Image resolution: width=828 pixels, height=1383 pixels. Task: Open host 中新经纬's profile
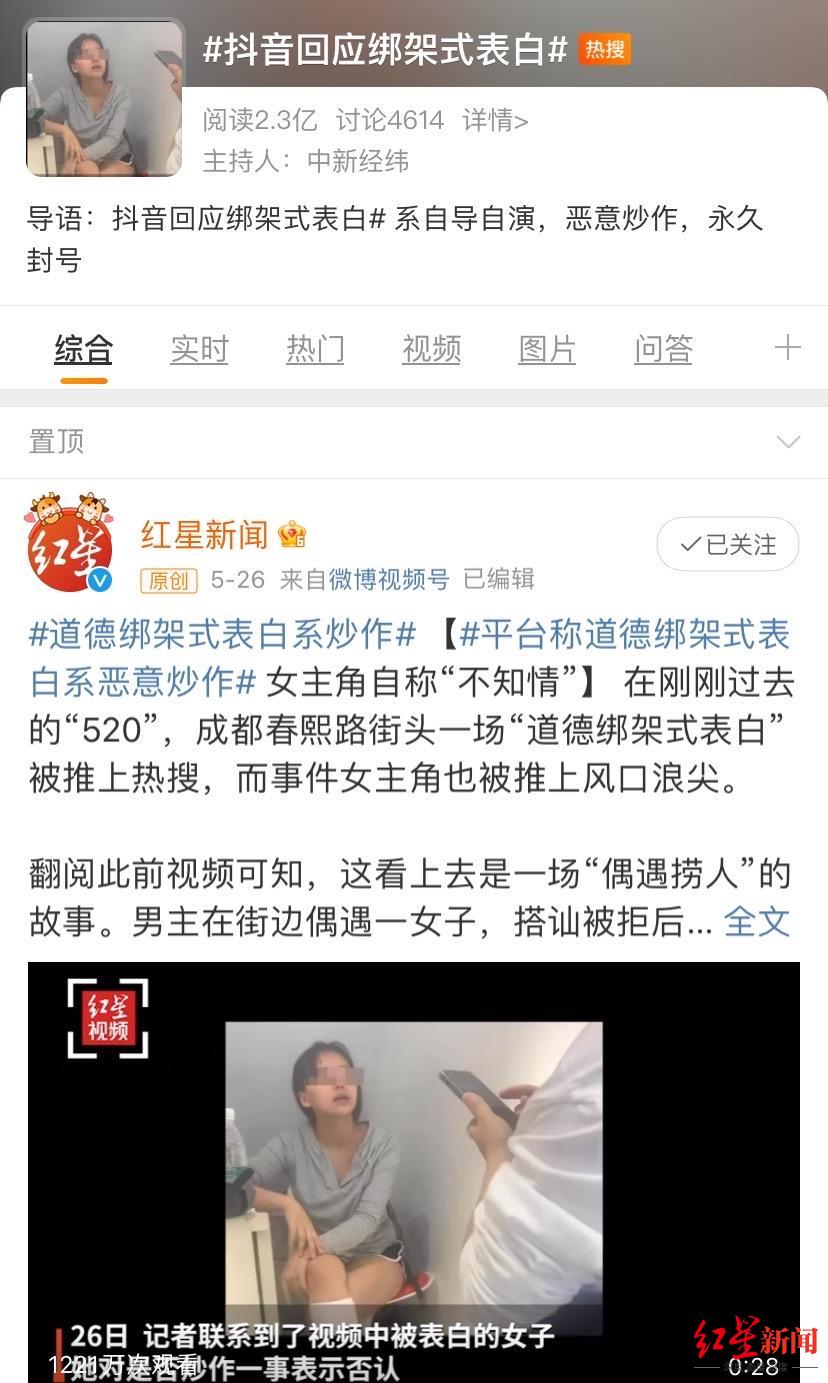coord(357,161)
